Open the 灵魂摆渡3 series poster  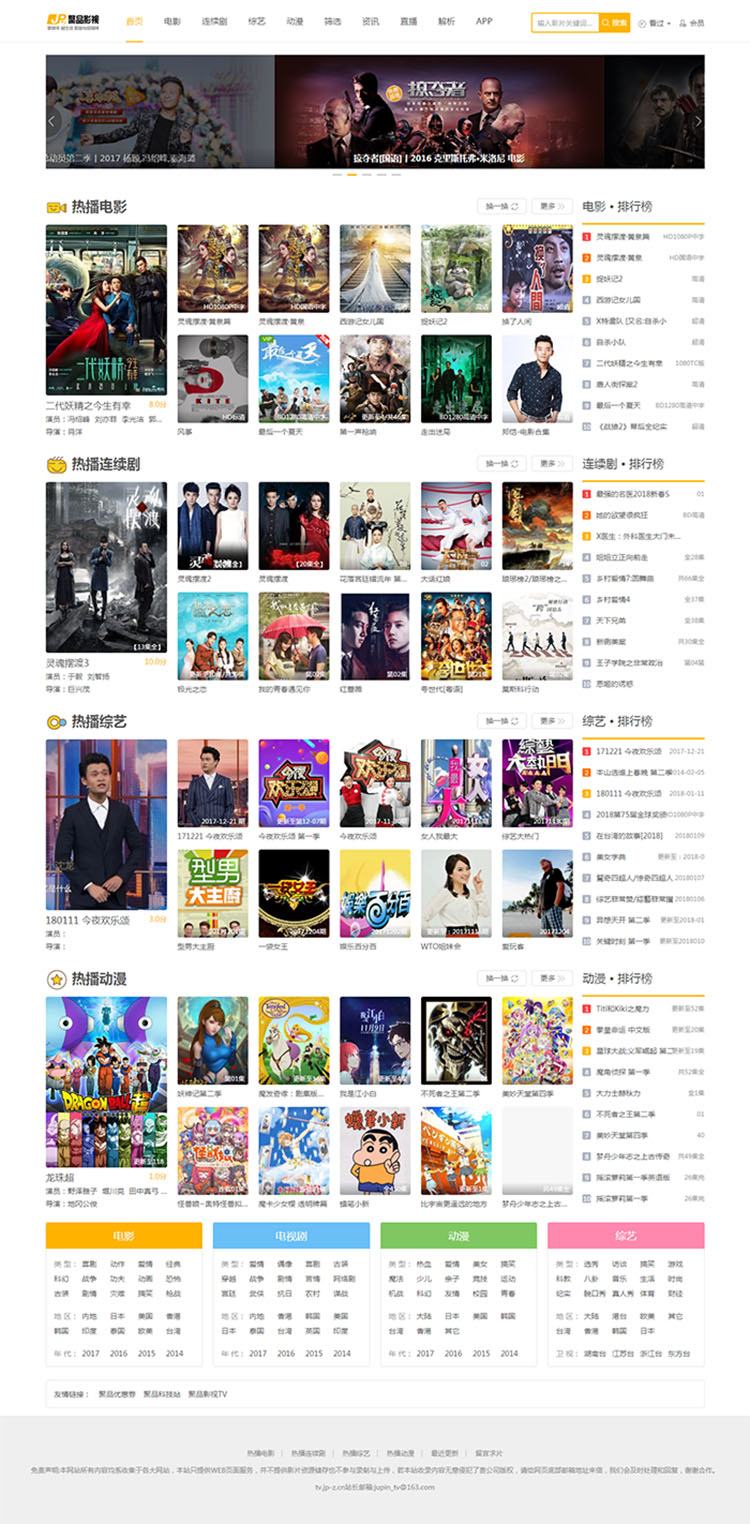[x=106, y=567]
